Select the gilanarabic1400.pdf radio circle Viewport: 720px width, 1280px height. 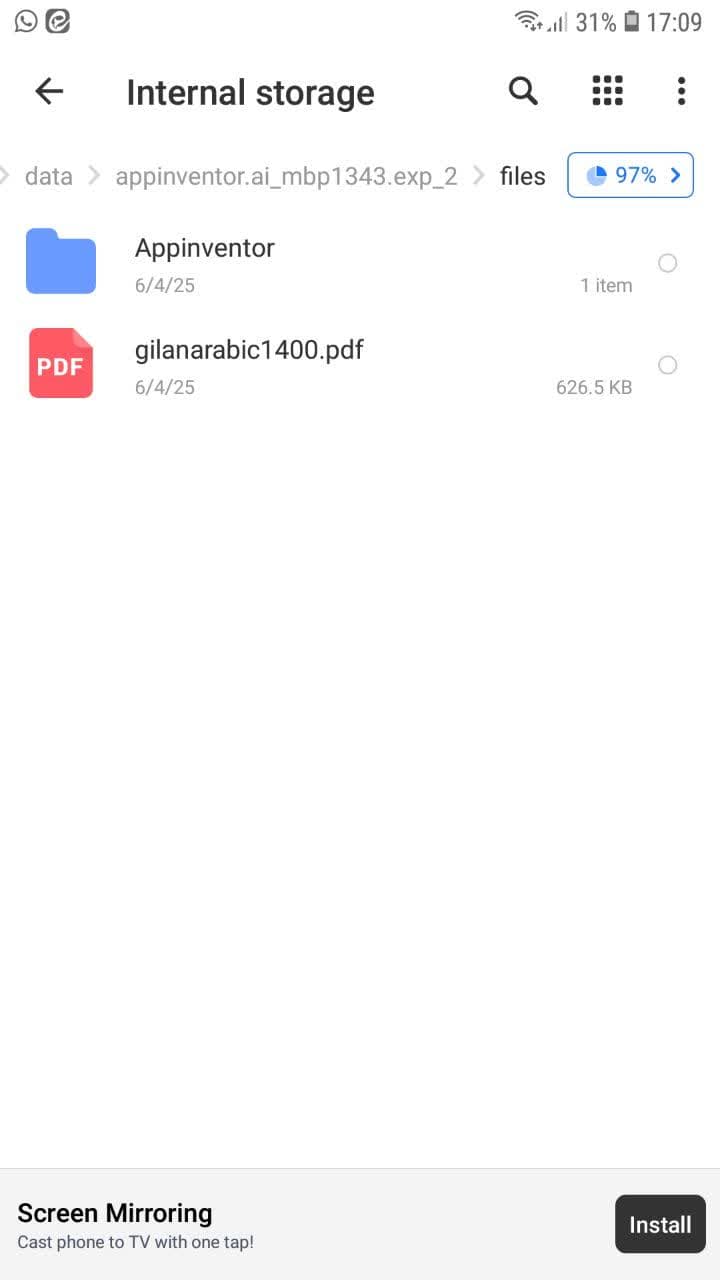[x=667, y=365]
